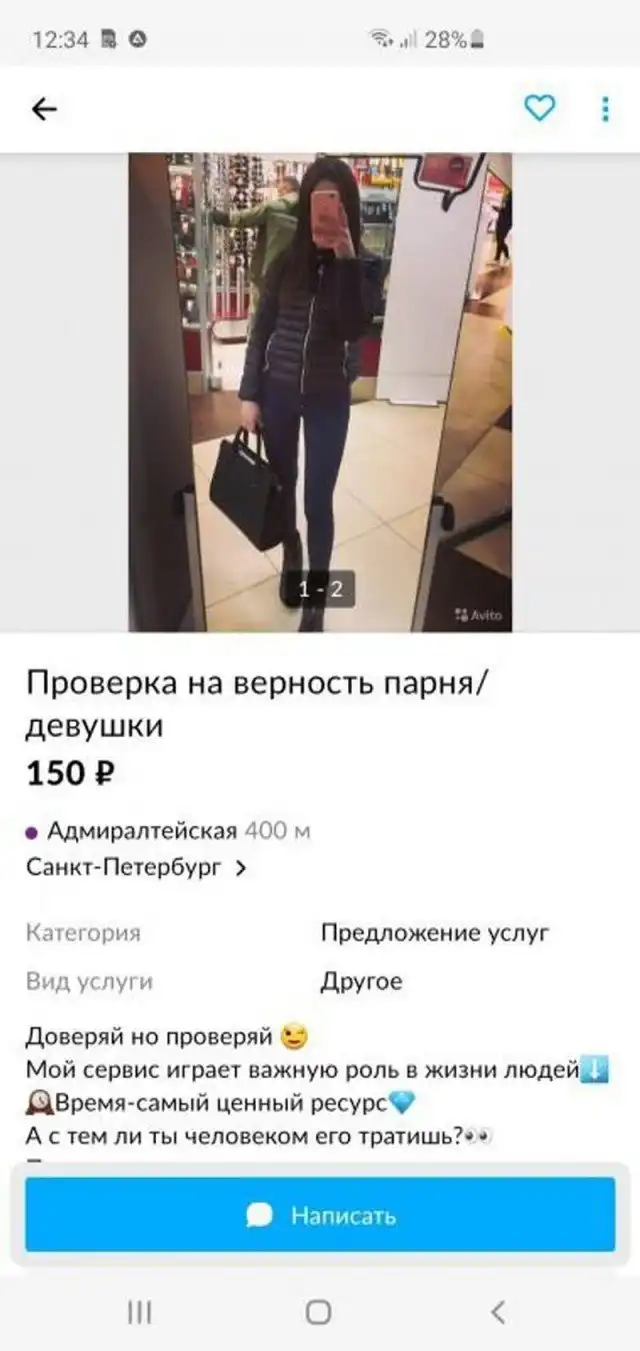The image size is (640, 1351).
Task: Open the listing photo full screen
Action: click(x=320, y=390)
